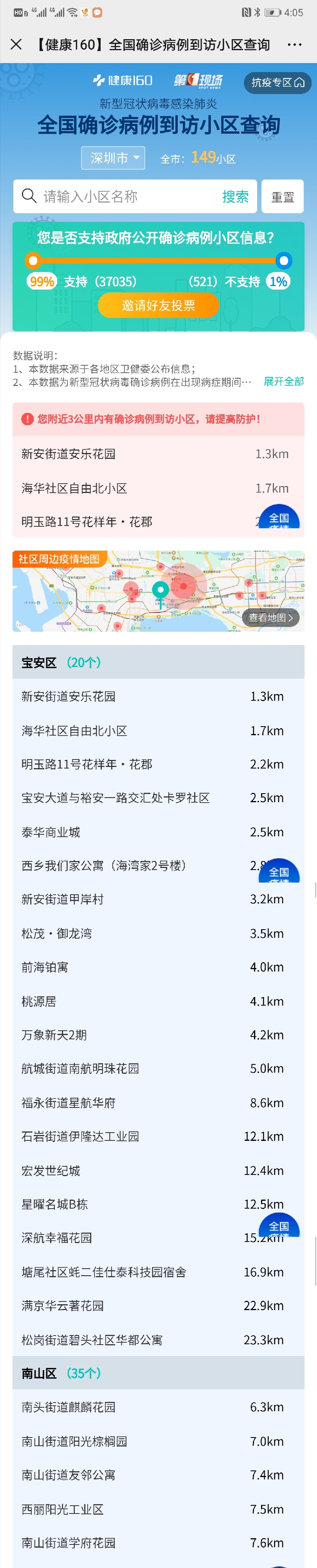Expand the data notes via 展开全部
This screenshot has width=317, height=1568.
(284, 382)
